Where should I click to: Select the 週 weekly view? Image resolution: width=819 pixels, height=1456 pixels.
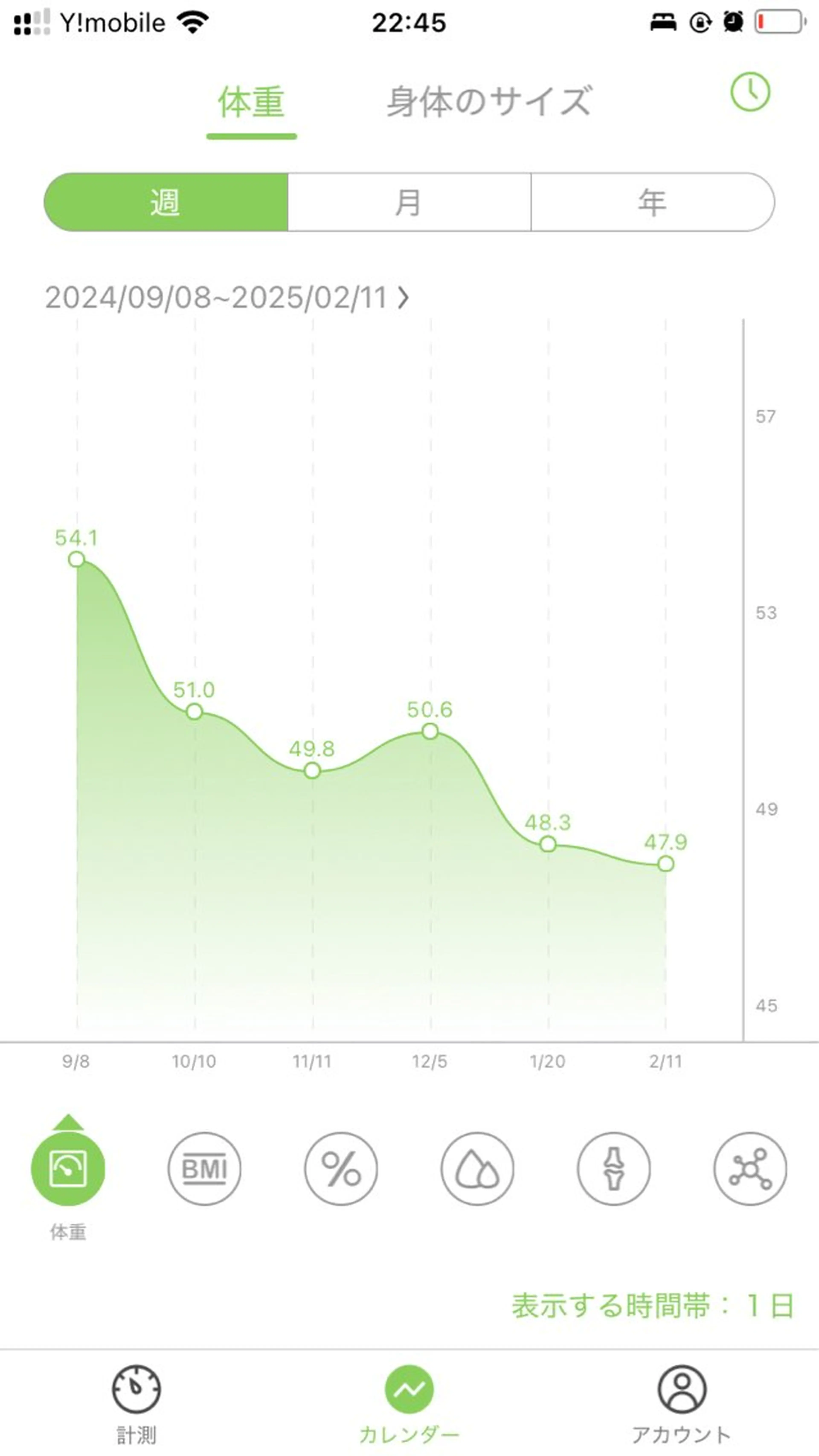click(x=166, y=202)
